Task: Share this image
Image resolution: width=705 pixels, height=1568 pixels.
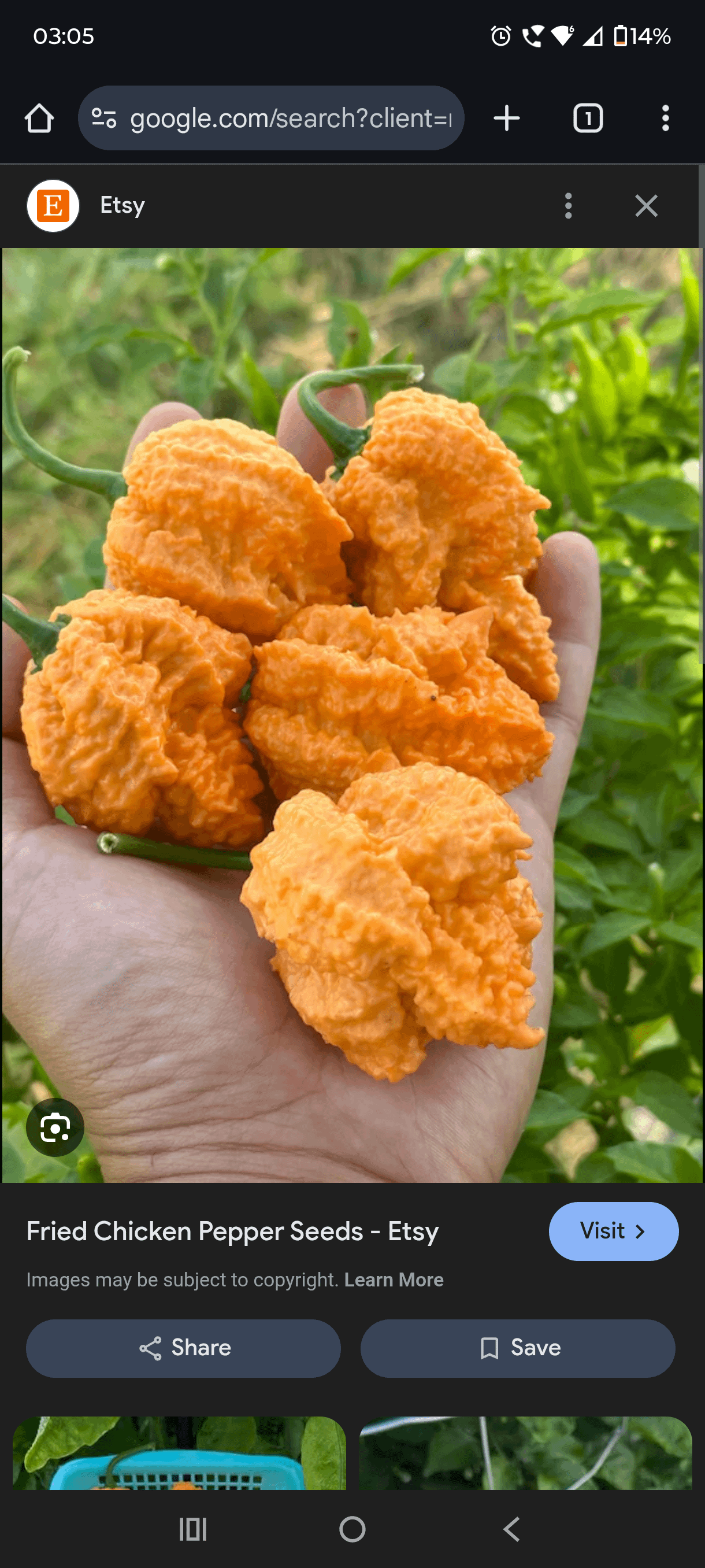Action: 183,1348
